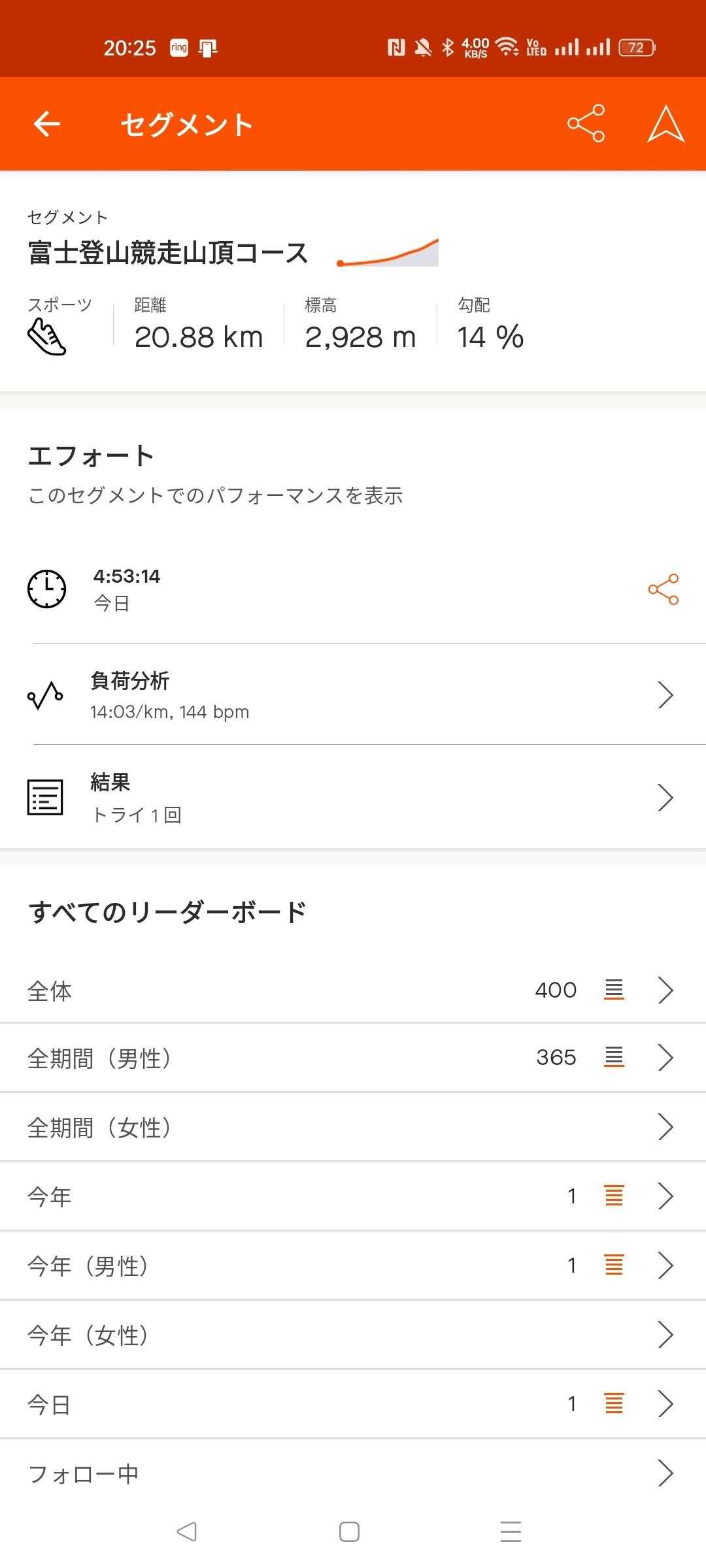Screen dimensions: 706x1568
Task: Share the 4:53:14 effort
Action: click(663, 589)
